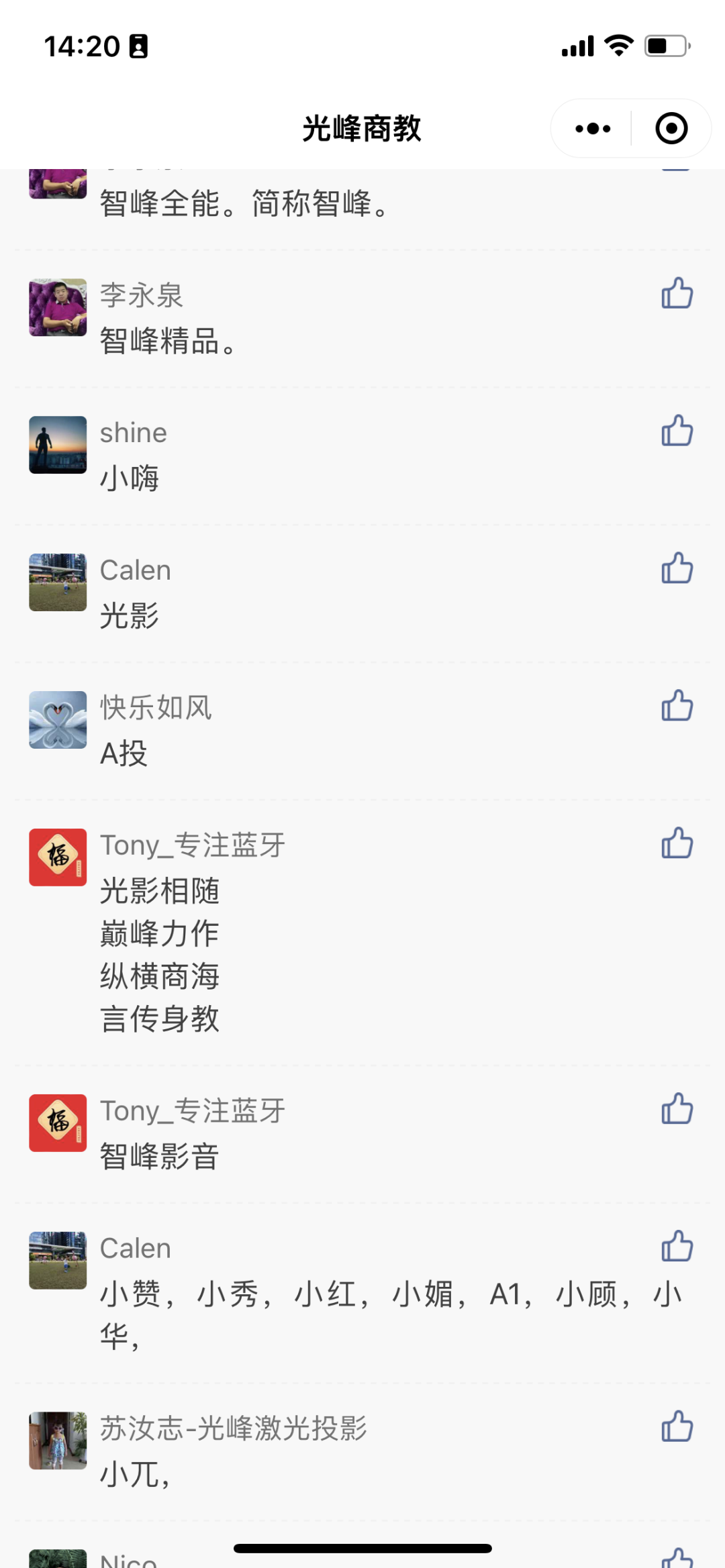Like 苏汝志's comment 小兀

[x=677, y=1426]
